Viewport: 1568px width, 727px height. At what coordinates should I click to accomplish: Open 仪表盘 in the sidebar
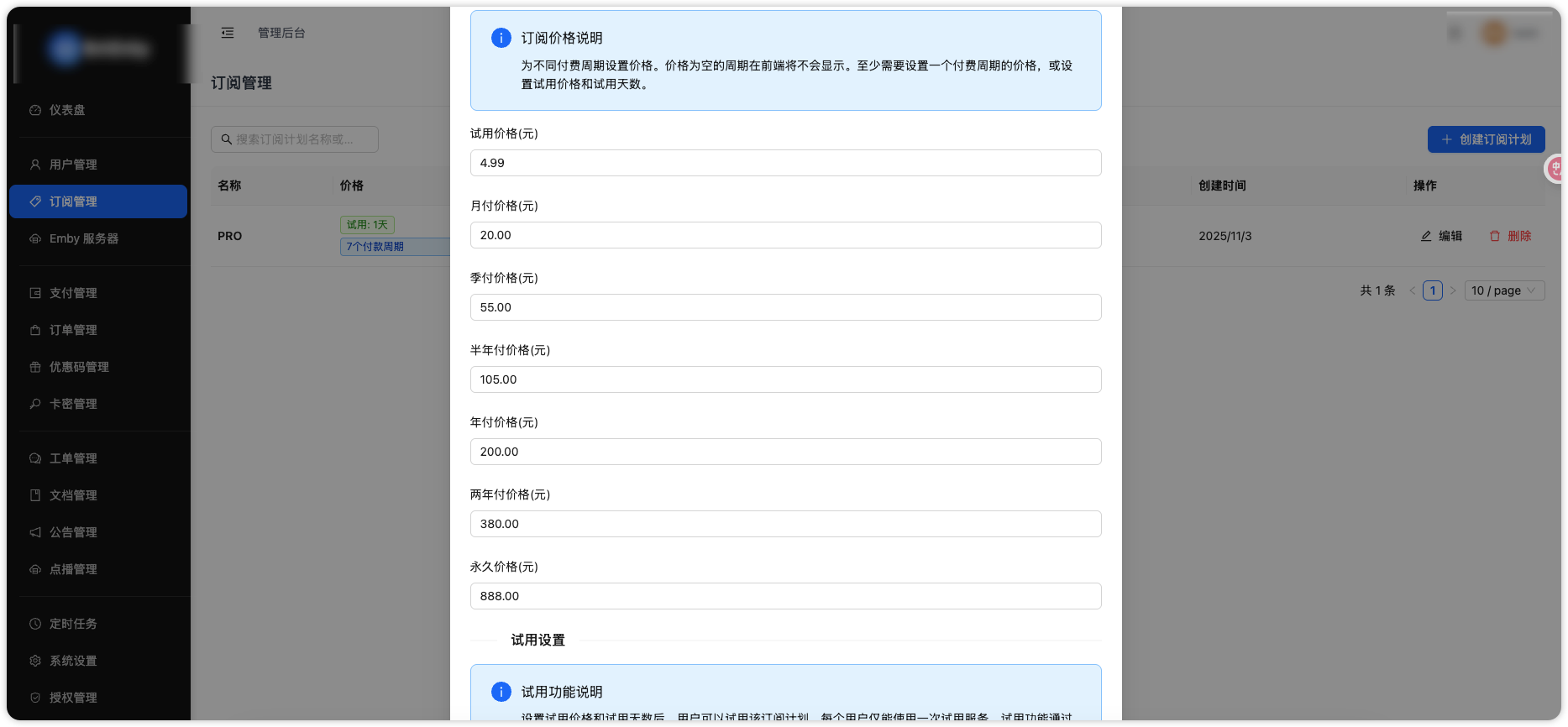pyautogui.click(x=67, y=110)
